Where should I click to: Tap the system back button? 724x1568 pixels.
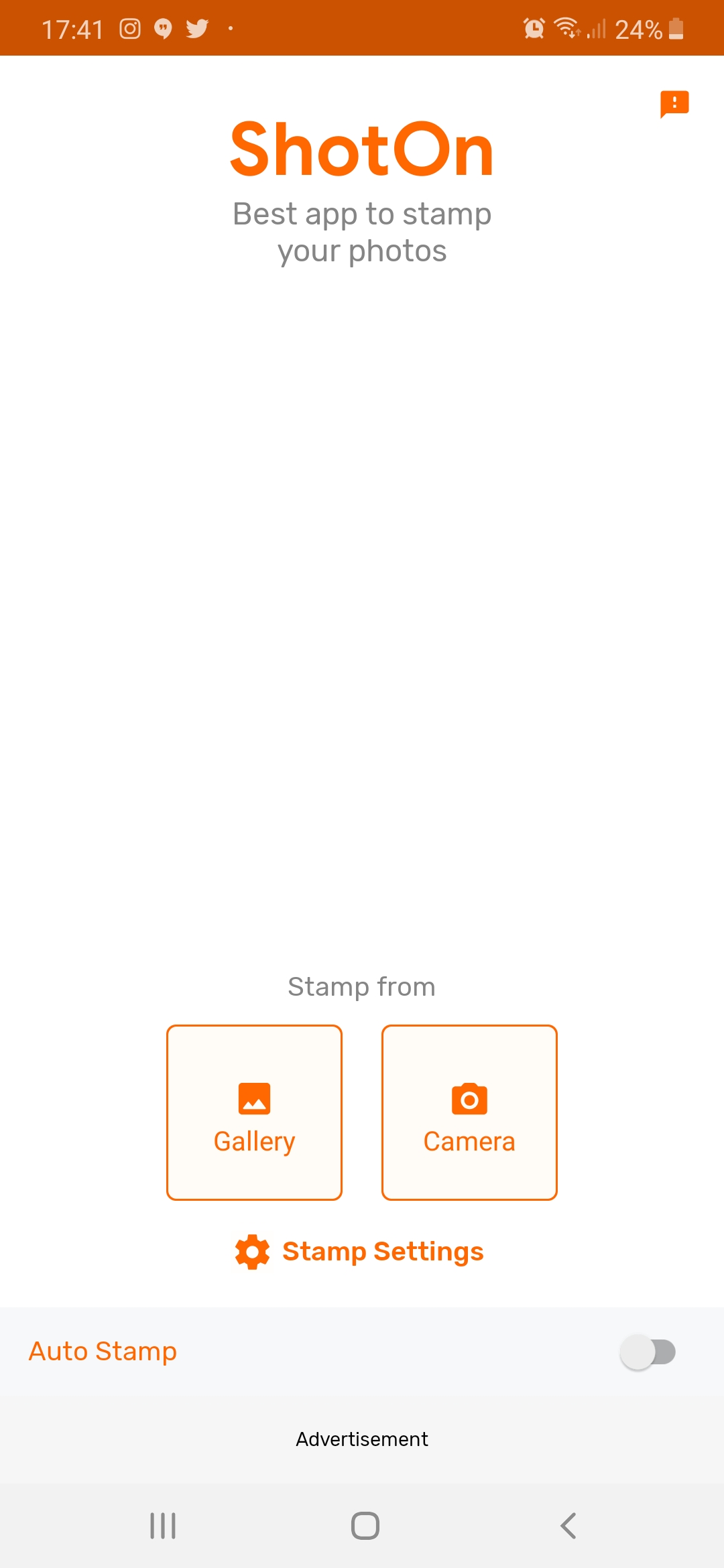(x=568, y=1526)
